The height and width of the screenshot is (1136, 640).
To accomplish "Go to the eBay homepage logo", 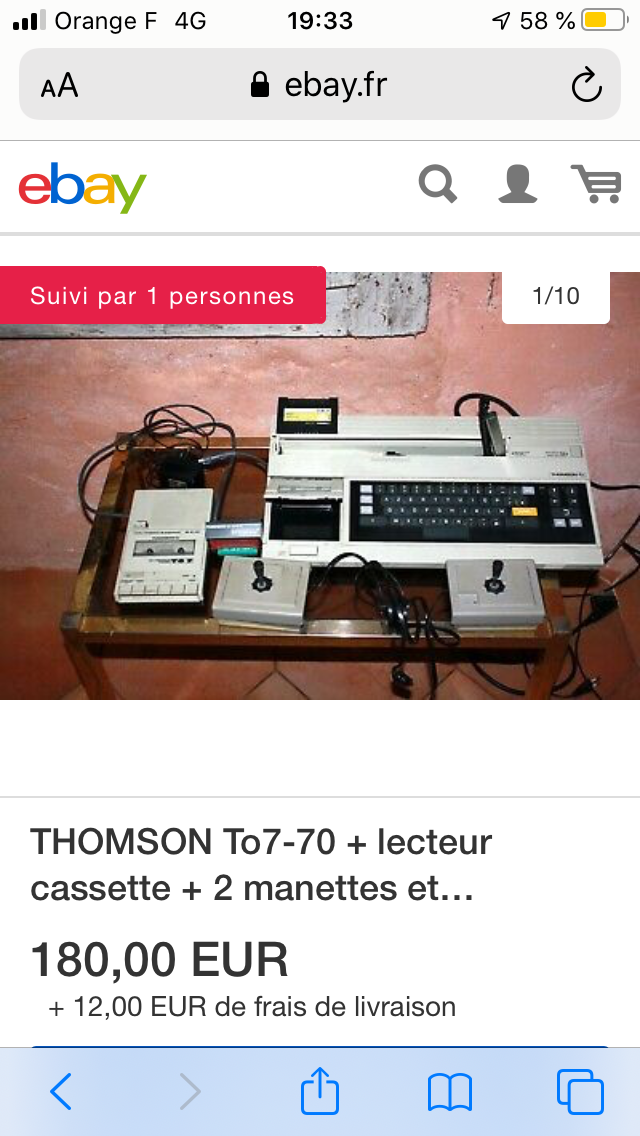I will pyautogui.click(x=82, y=188).
